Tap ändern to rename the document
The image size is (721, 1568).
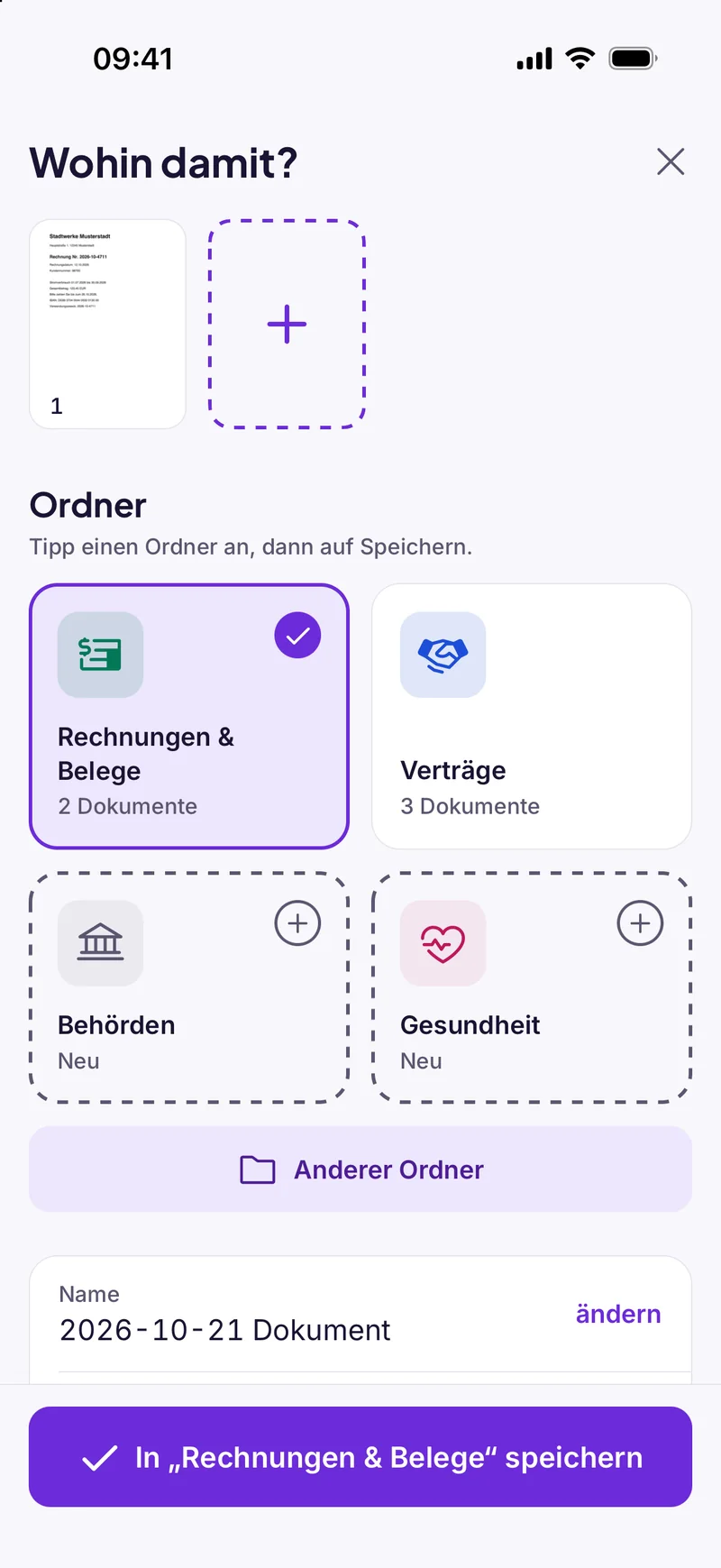pos(618,1314)
